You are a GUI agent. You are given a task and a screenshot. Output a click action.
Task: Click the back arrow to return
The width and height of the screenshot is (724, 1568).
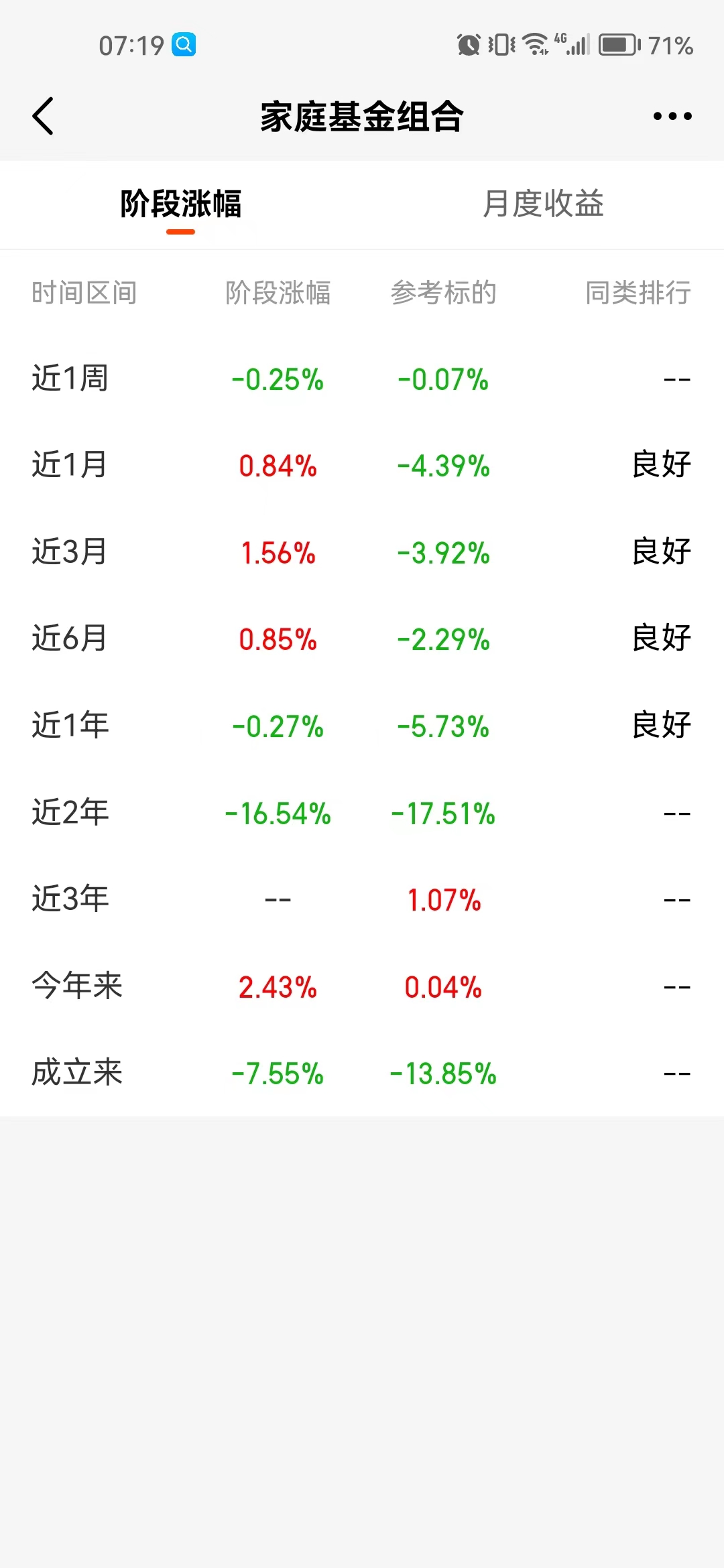tap(43, 115)
